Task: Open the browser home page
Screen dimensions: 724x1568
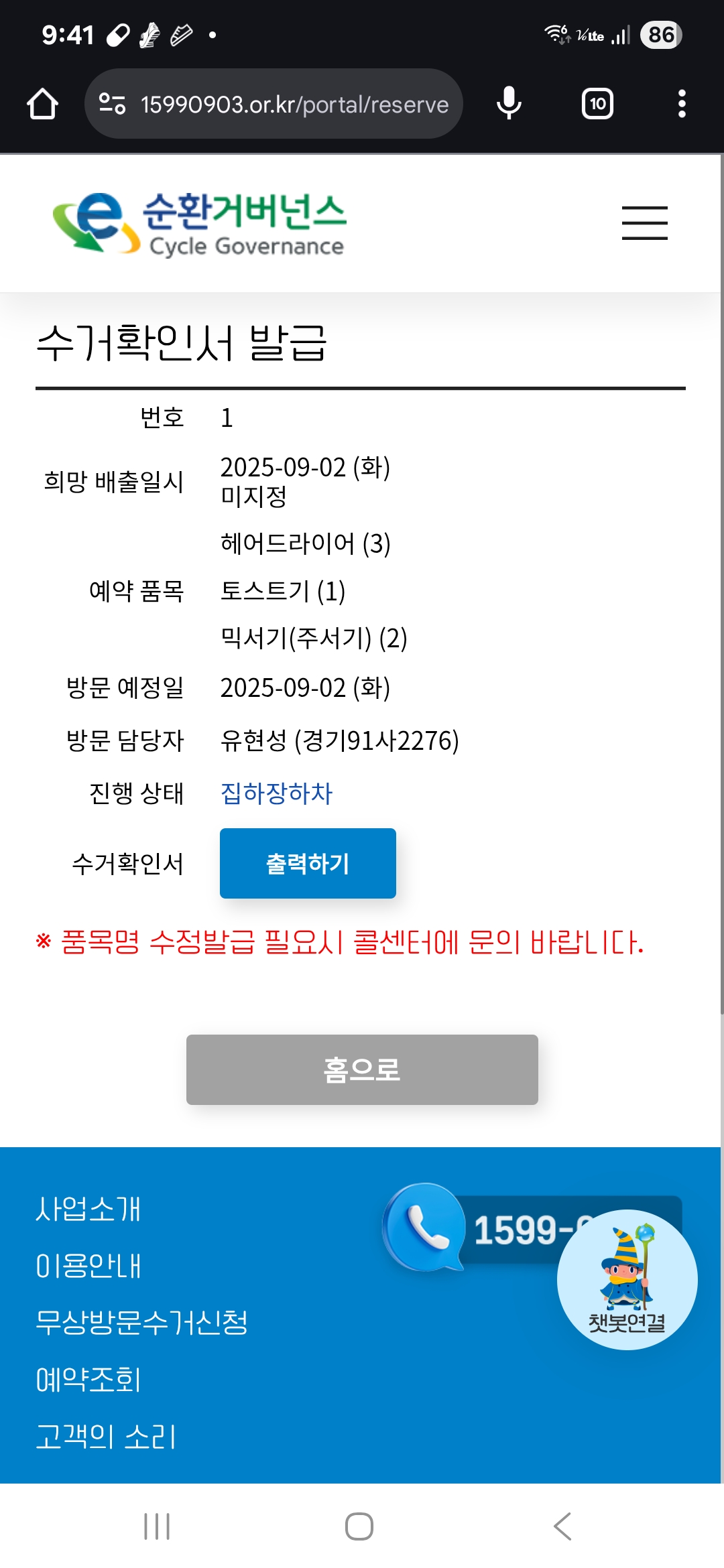Action: [42, 104]
